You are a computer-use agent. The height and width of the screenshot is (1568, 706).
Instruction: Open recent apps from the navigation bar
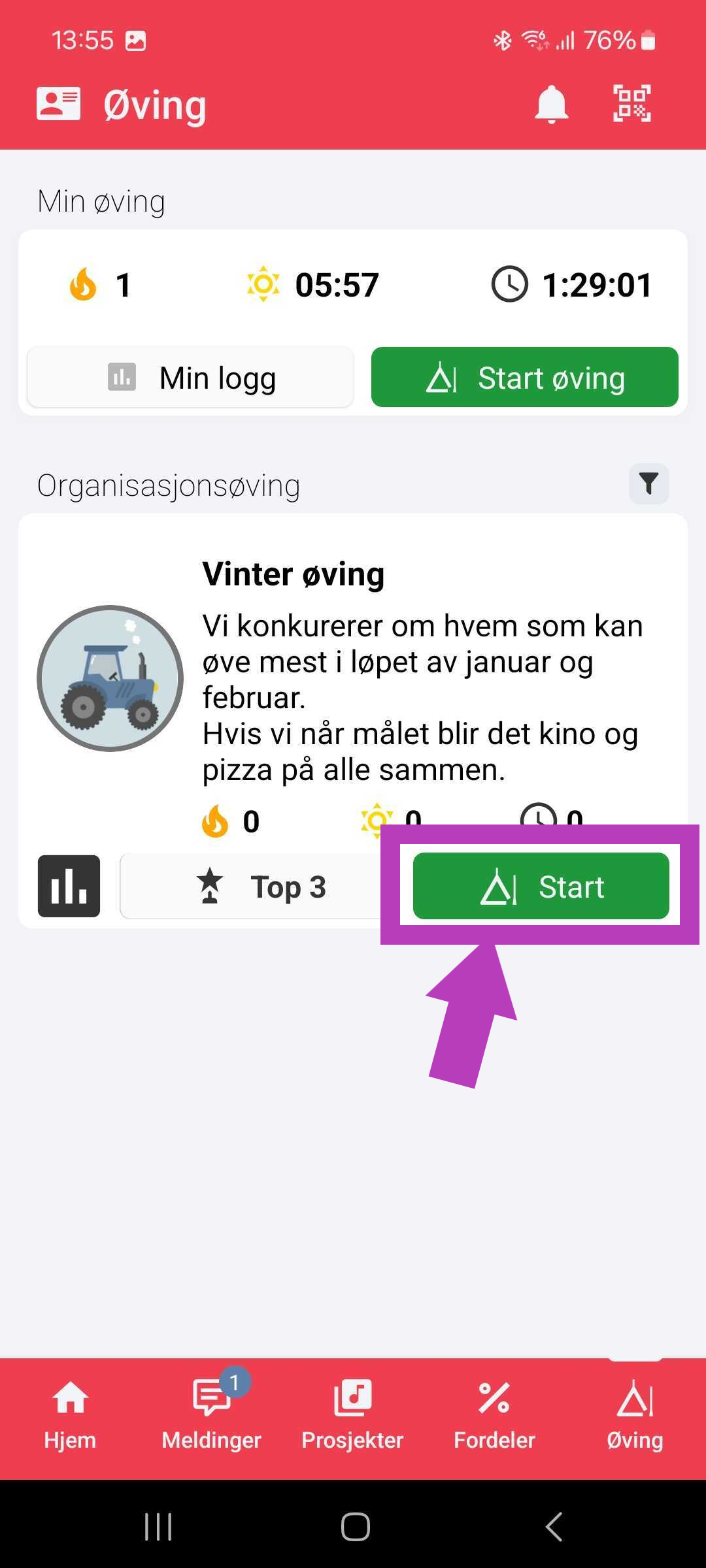coord(158,1527)
